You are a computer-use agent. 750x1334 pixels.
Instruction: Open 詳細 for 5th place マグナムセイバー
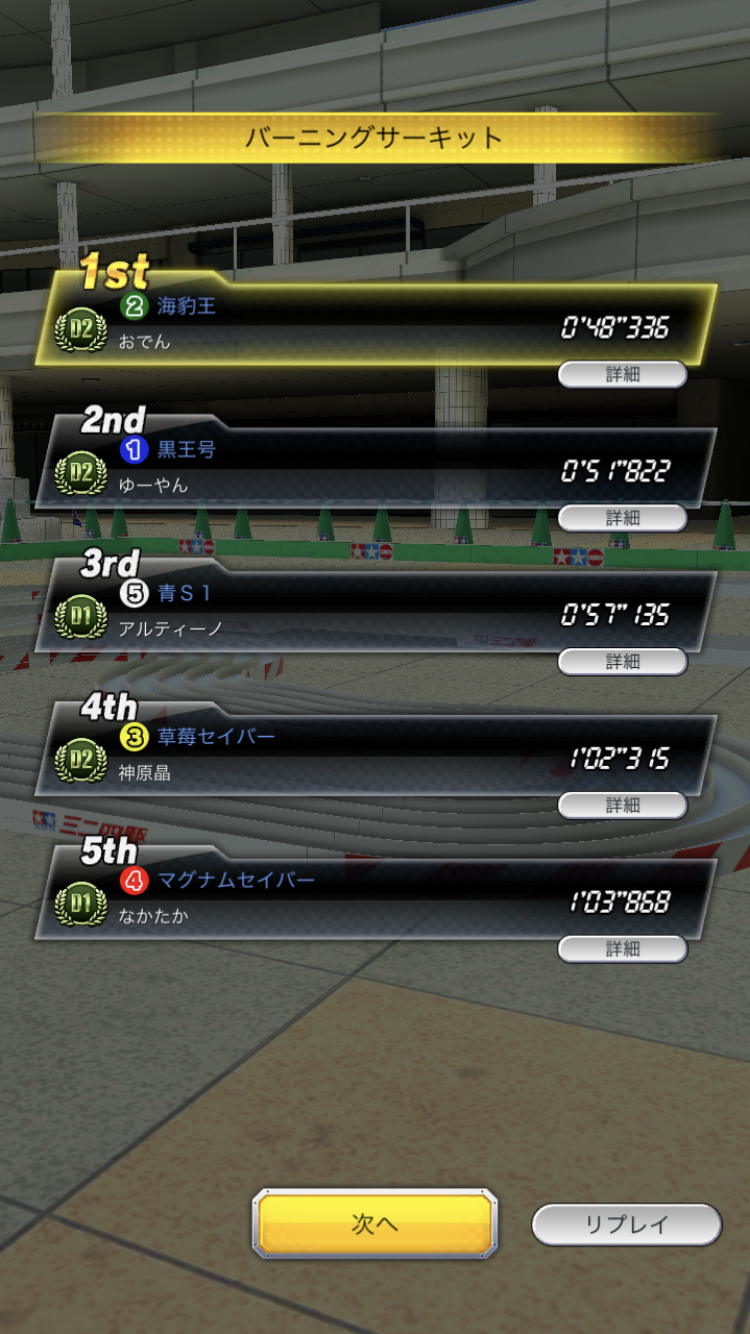pos(622,949)
